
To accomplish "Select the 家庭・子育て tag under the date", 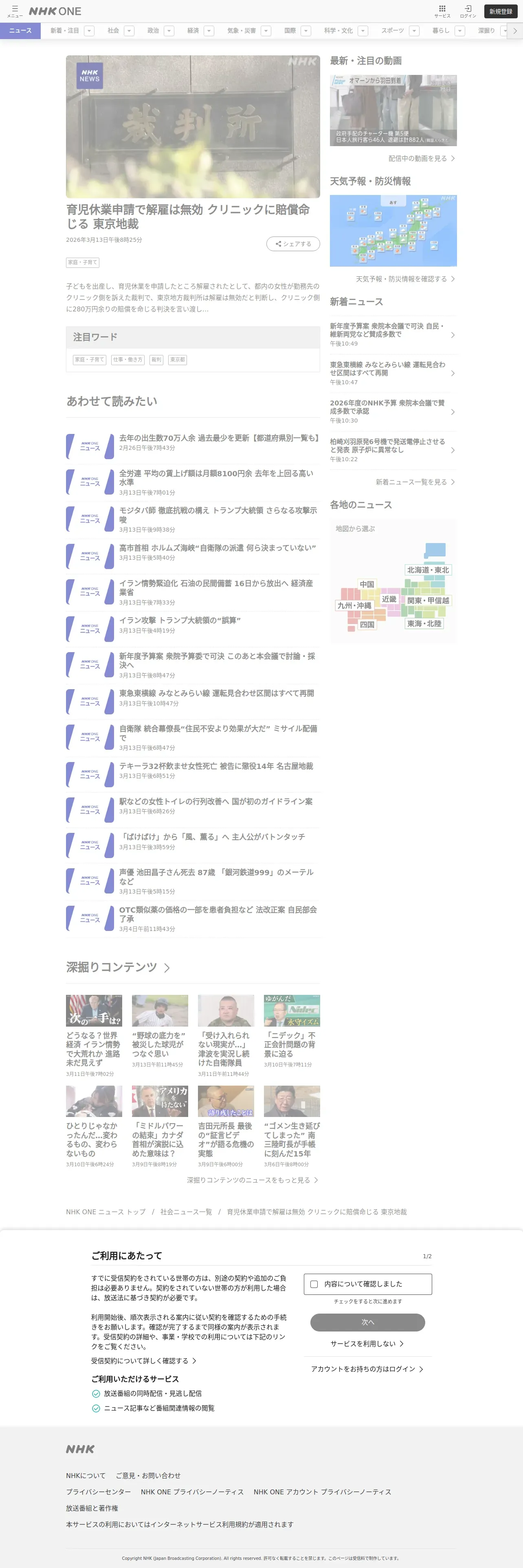I will [x=83, y=262].
